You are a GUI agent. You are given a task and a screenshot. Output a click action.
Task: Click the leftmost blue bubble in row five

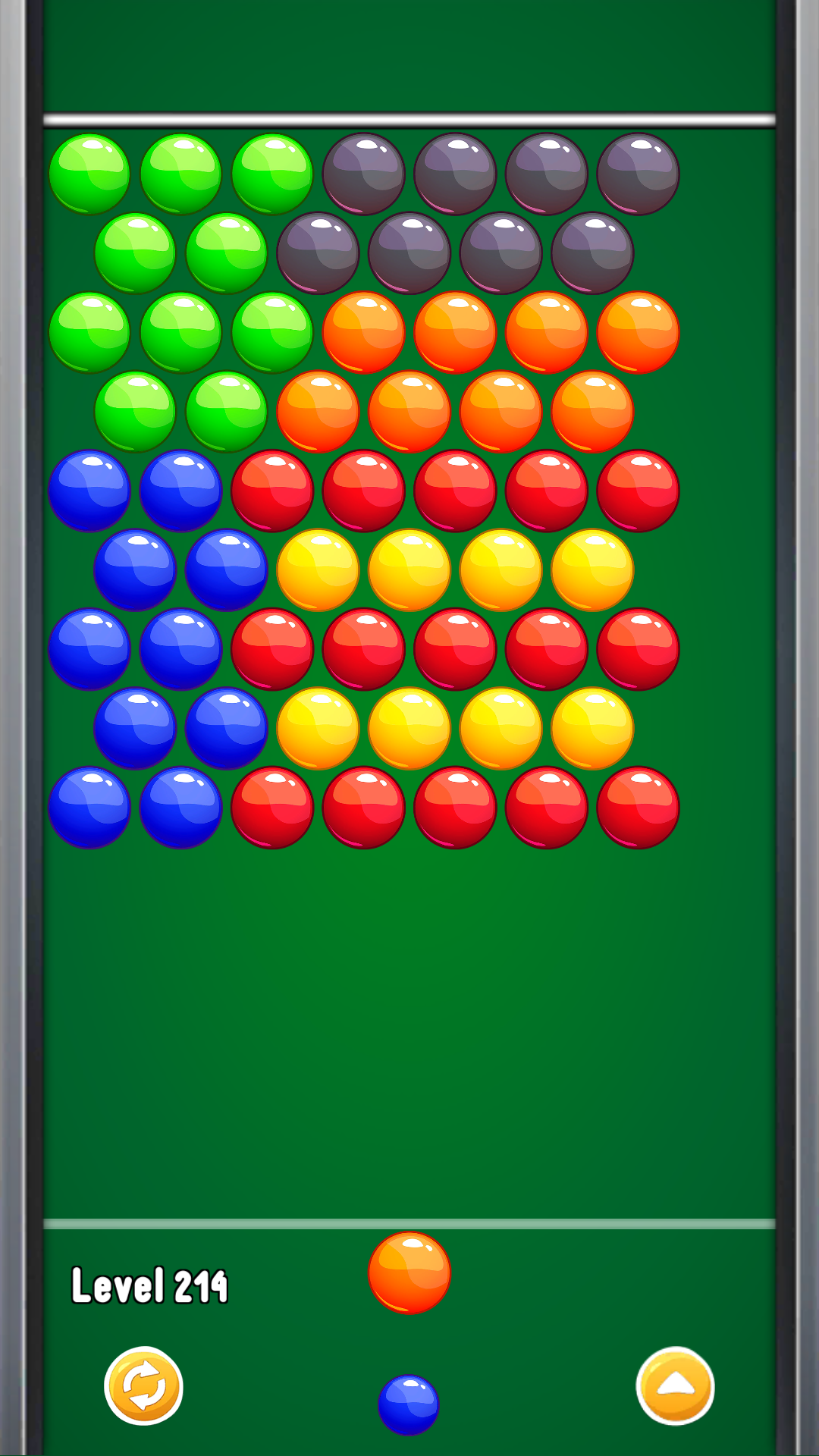(91, 489)
